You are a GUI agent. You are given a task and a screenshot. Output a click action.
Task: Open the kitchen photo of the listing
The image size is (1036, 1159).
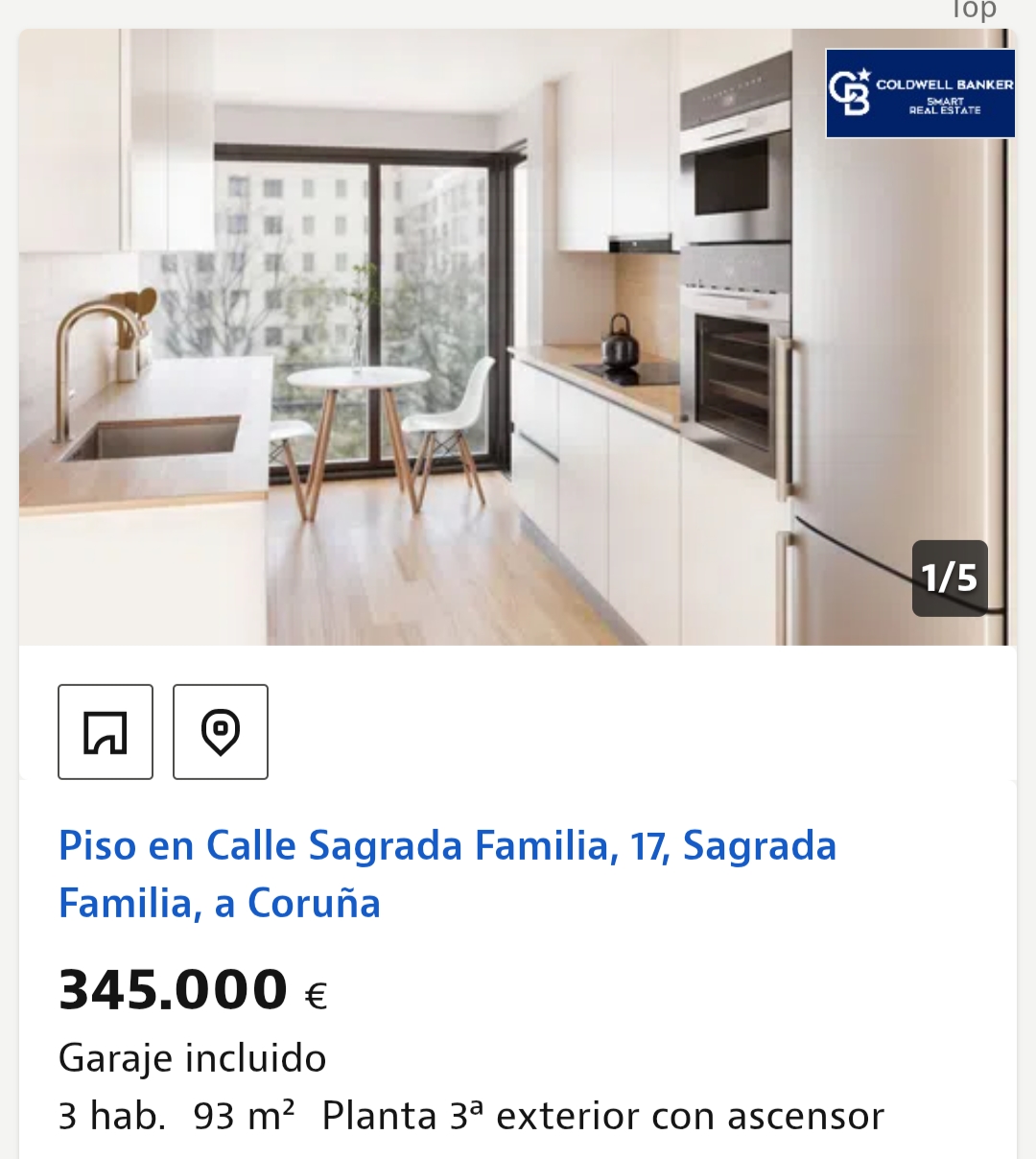[x=460, y=338]
